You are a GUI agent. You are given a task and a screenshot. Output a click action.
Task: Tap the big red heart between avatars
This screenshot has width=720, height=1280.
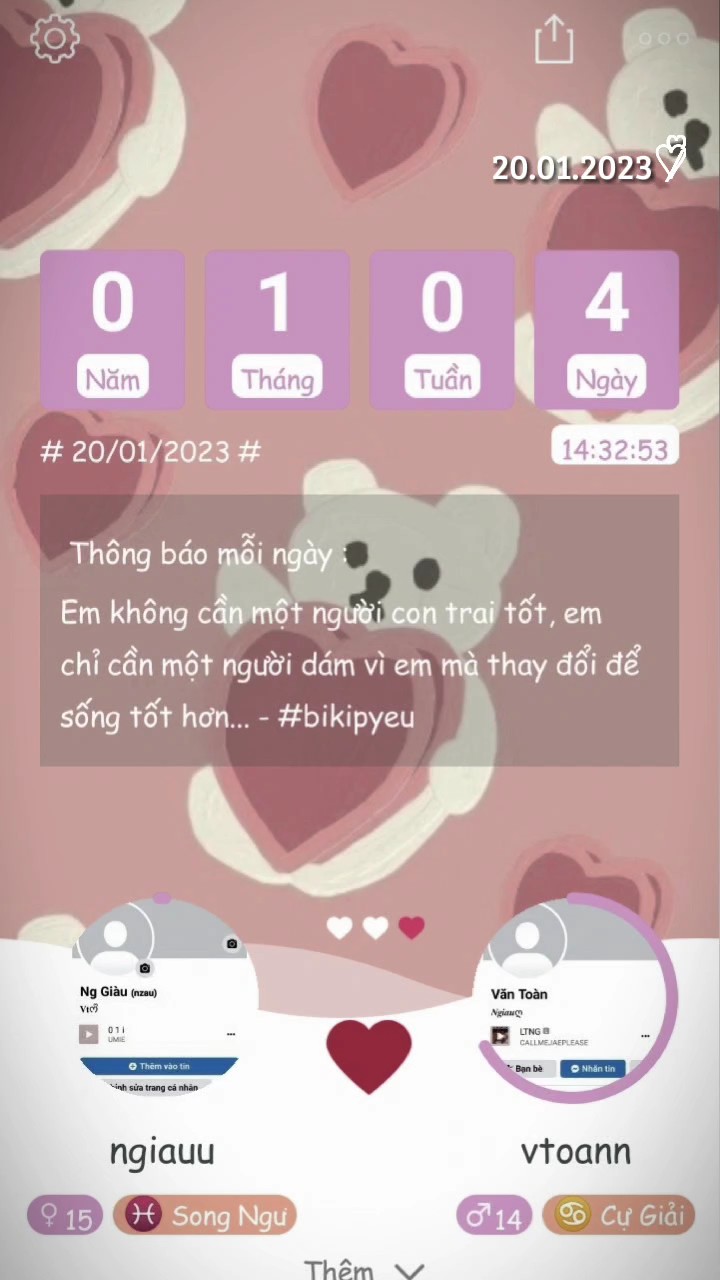368,1055
